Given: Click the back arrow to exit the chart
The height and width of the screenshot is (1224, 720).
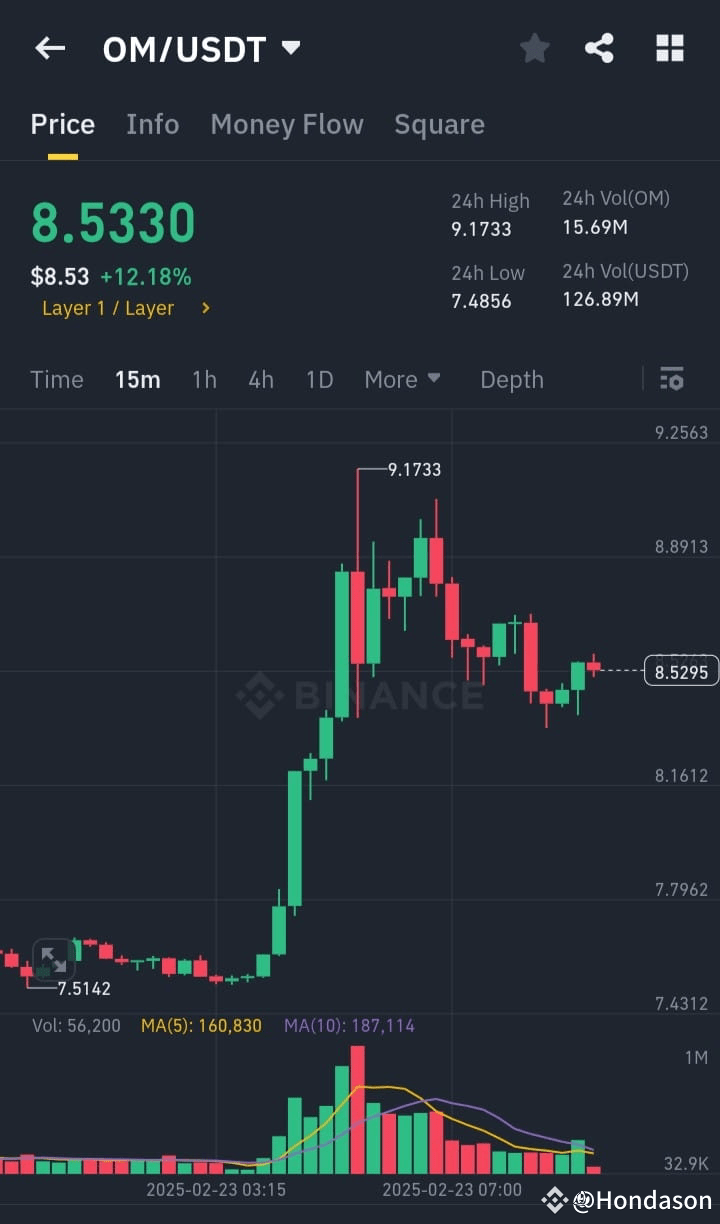Looking at the screenshot, I should (50, 47).
